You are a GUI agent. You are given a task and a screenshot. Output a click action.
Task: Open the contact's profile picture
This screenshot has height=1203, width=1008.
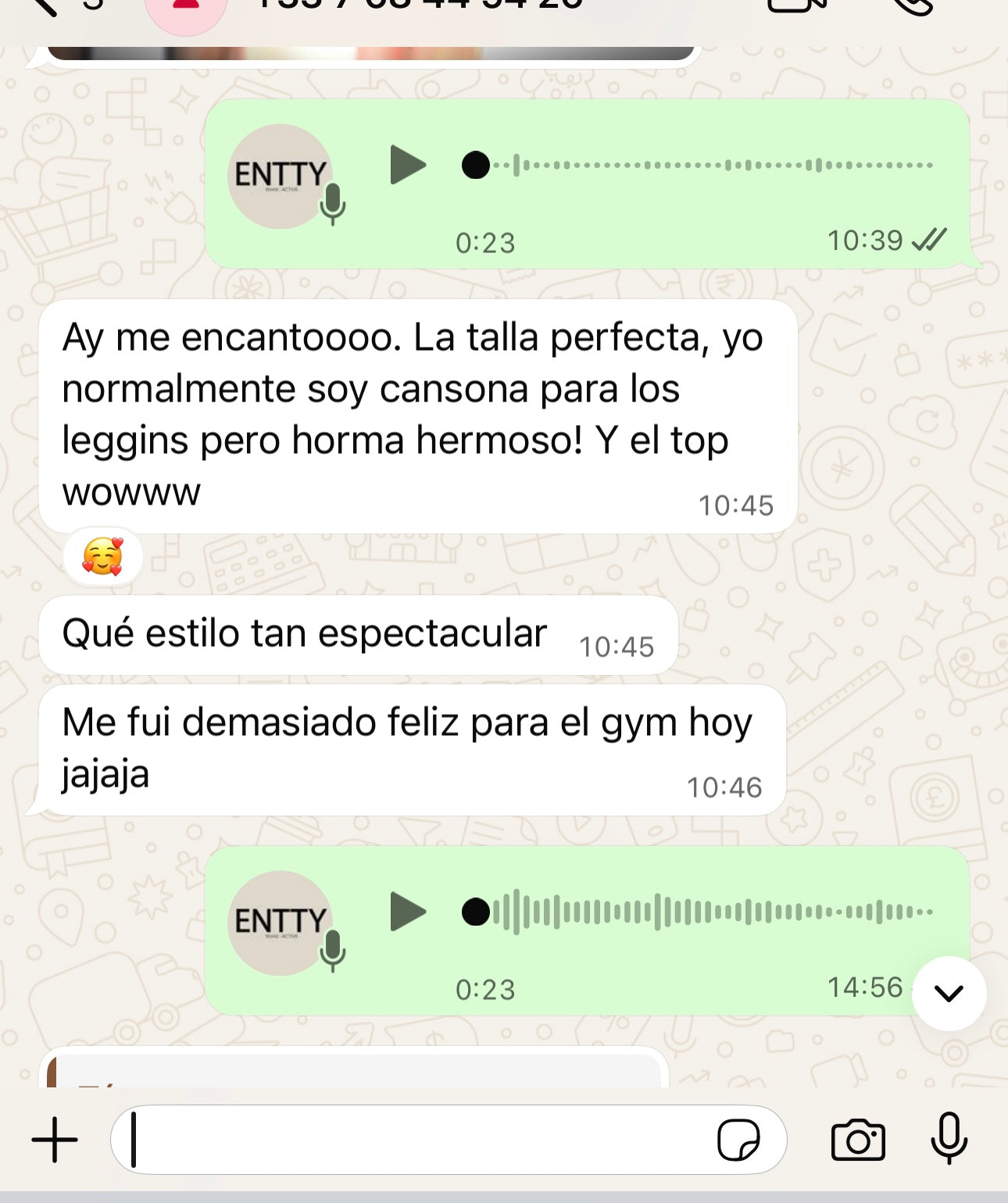[x=186, y=8]
